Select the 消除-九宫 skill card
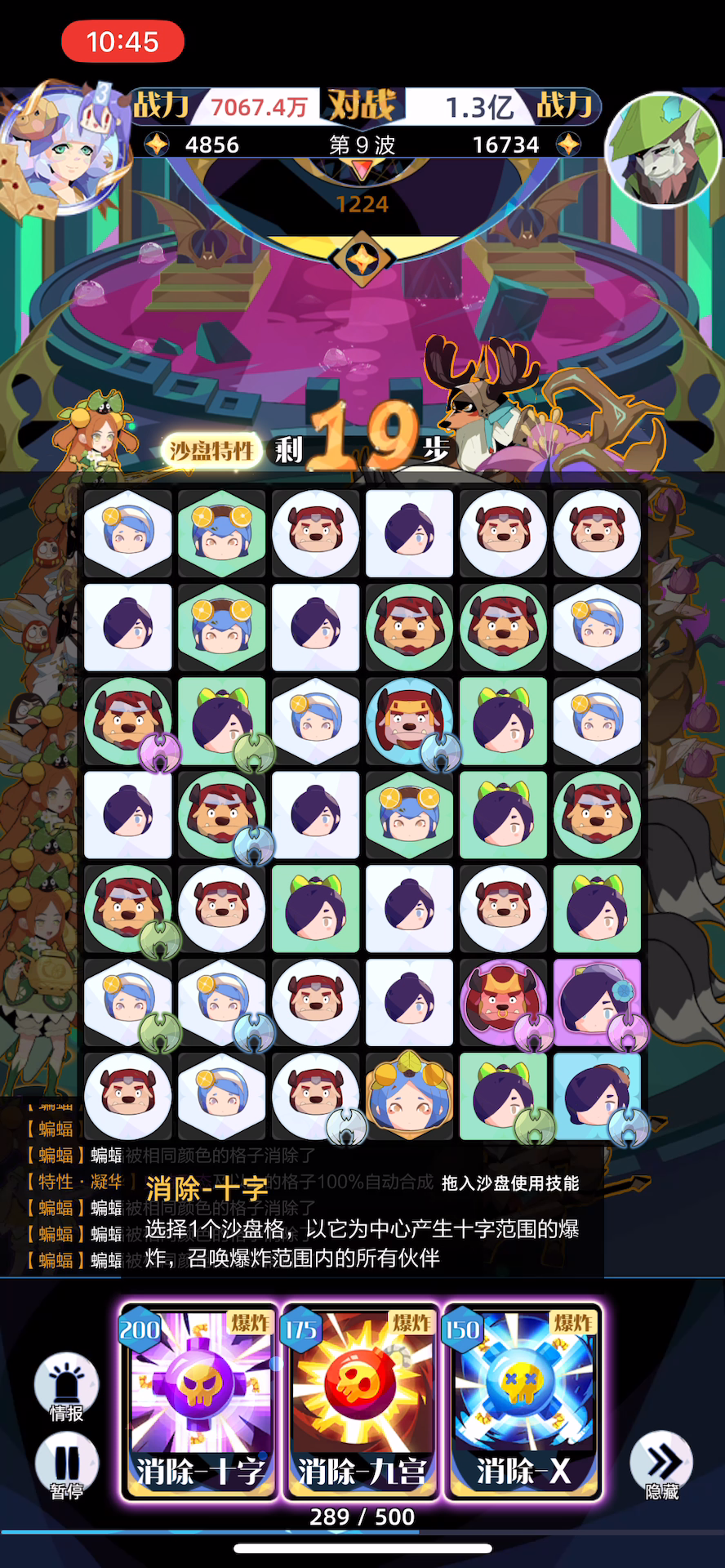Viewport: 725px width, 1568px height. click(362, 1401)
